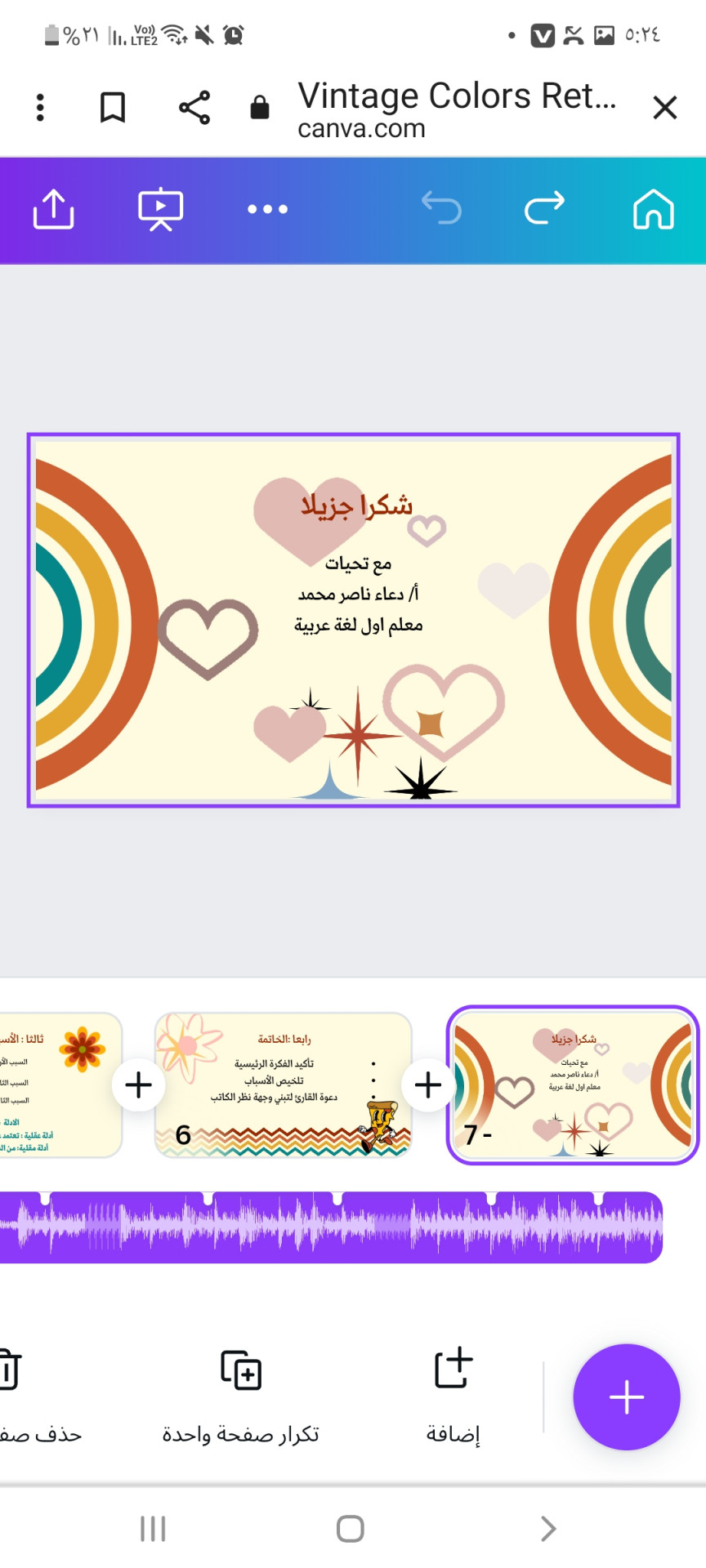Add a page between slides 6 and 7
This screenshot has height=1568, width=706.
[428, 1085]
